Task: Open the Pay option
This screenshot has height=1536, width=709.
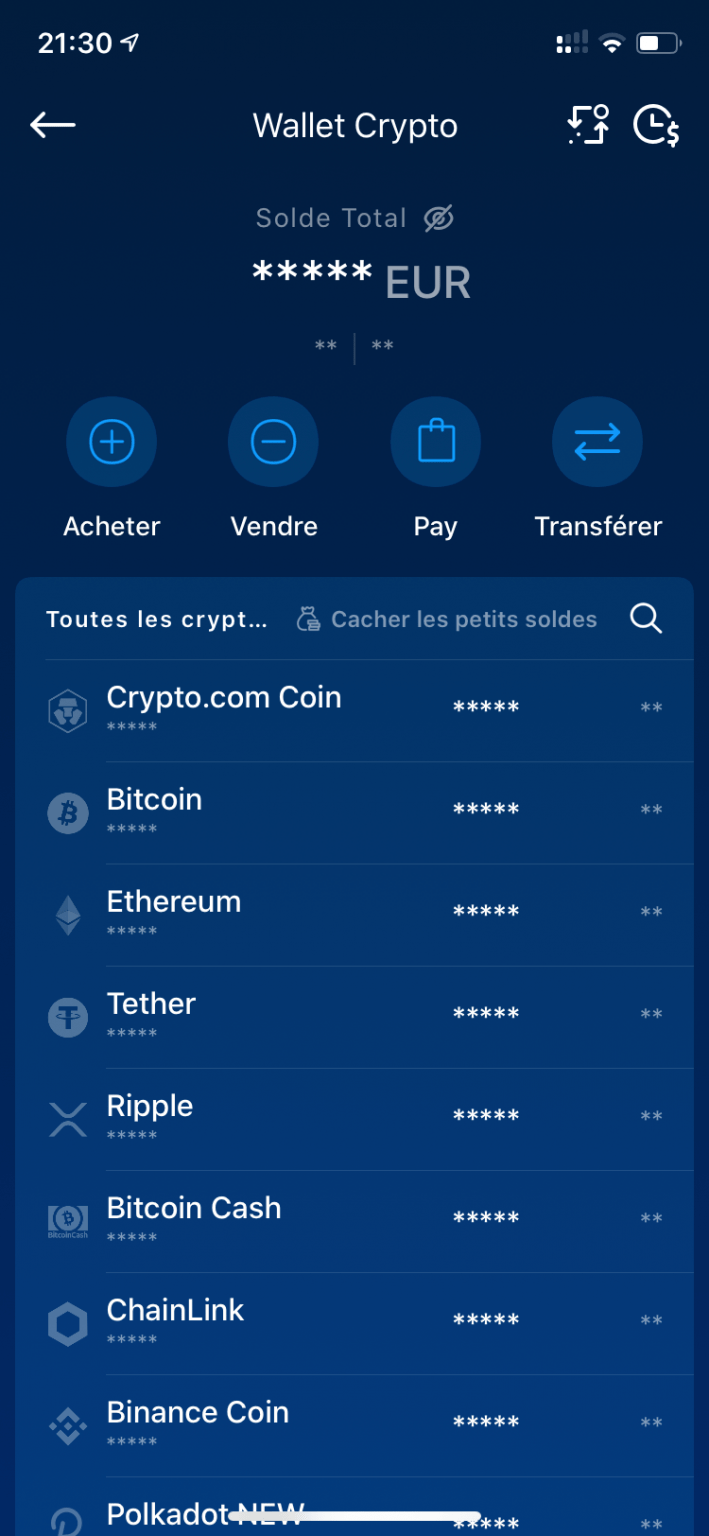Action: click(x=435, y=442)
